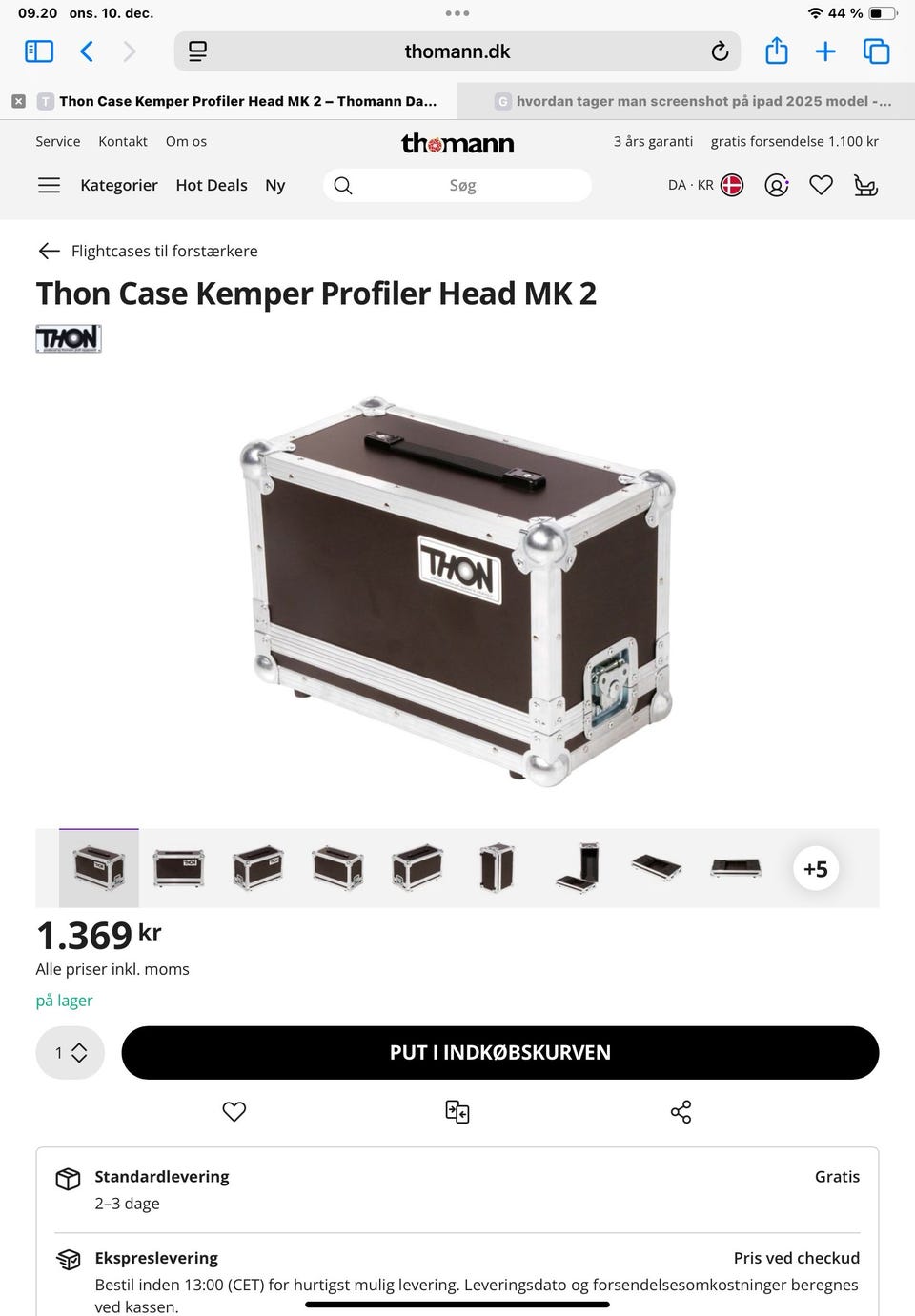Open a new Safari tab
This screenshot has width=915, height=1316.
825,51
